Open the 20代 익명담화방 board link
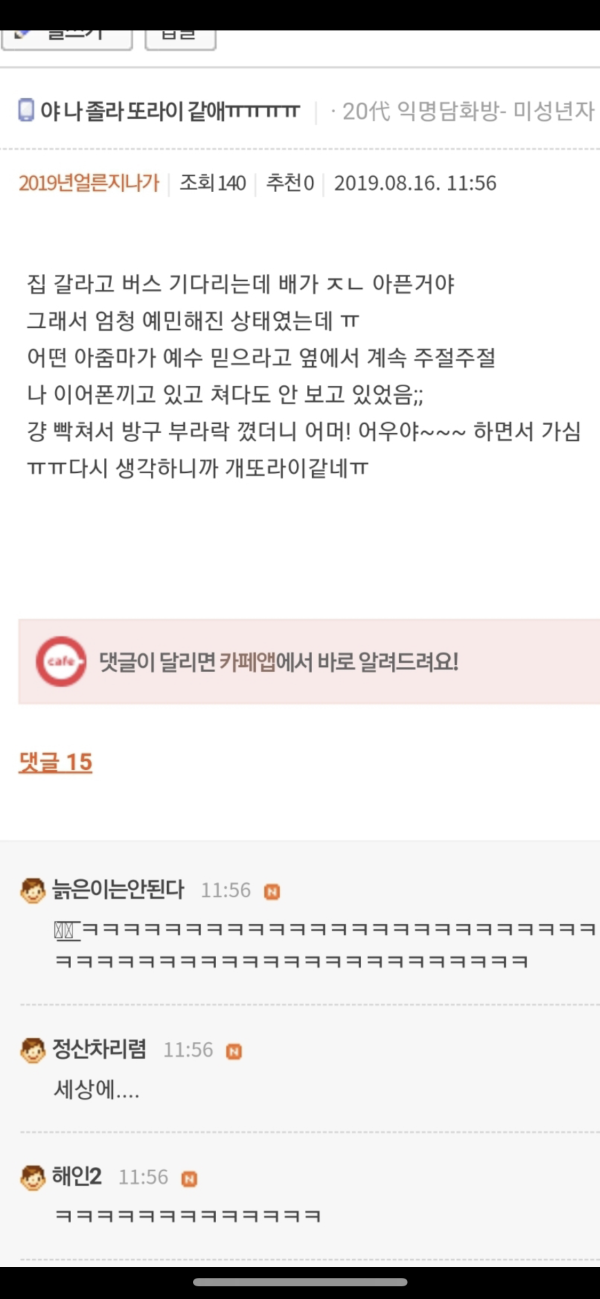The image size is (600, 1299). click(467, 111)
